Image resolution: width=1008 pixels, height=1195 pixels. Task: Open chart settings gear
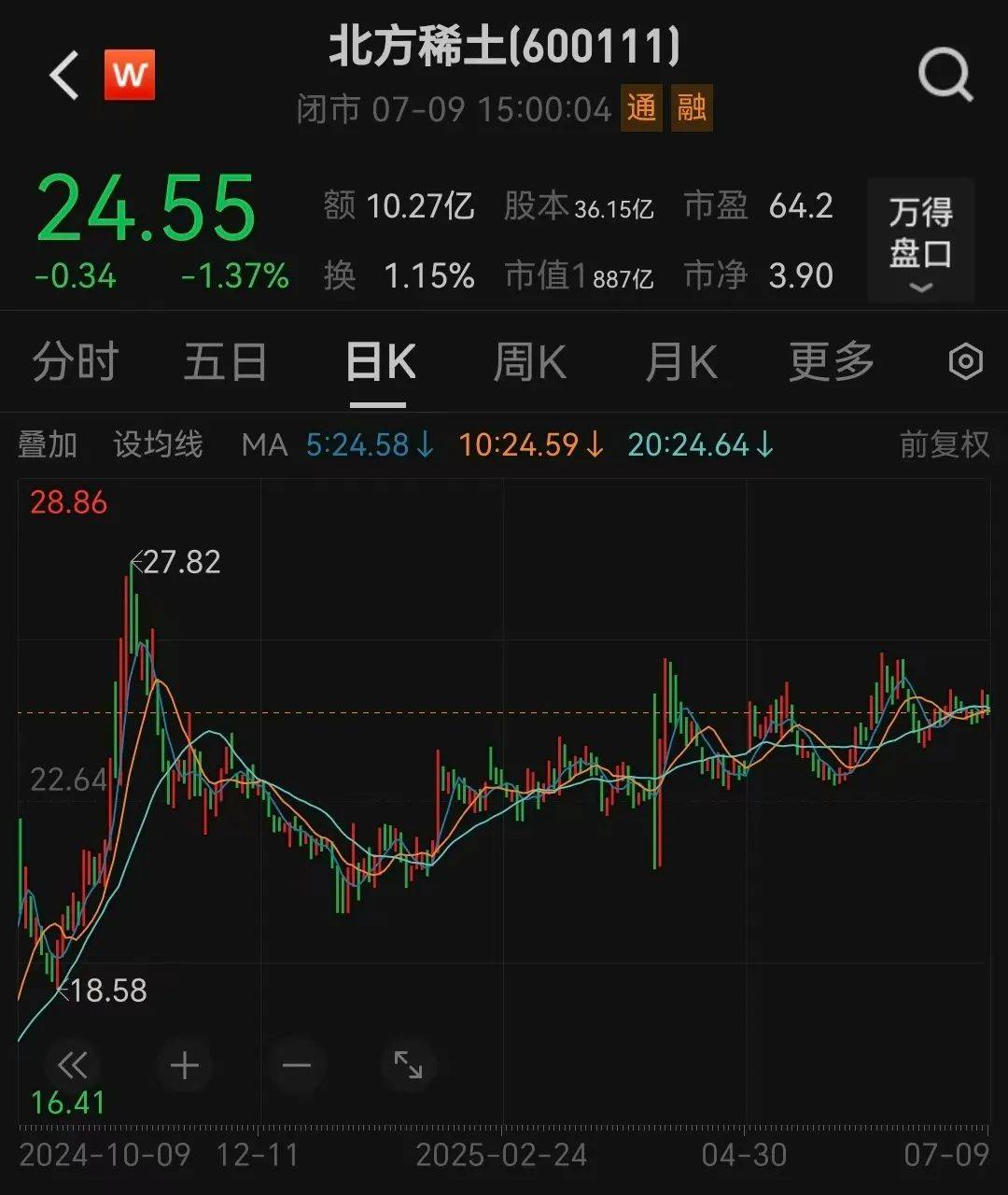(967, 361)
